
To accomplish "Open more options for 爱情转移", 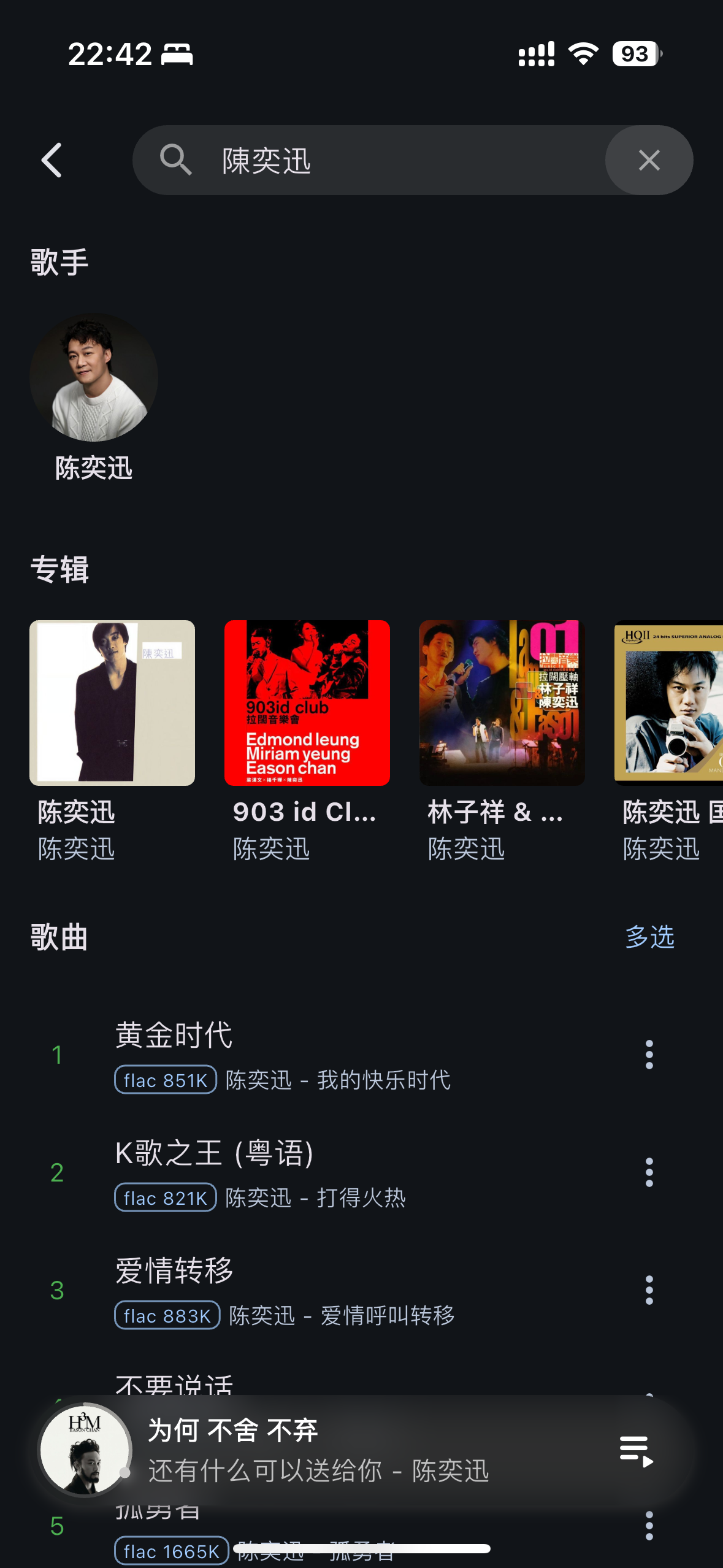I will (649, 1290).
